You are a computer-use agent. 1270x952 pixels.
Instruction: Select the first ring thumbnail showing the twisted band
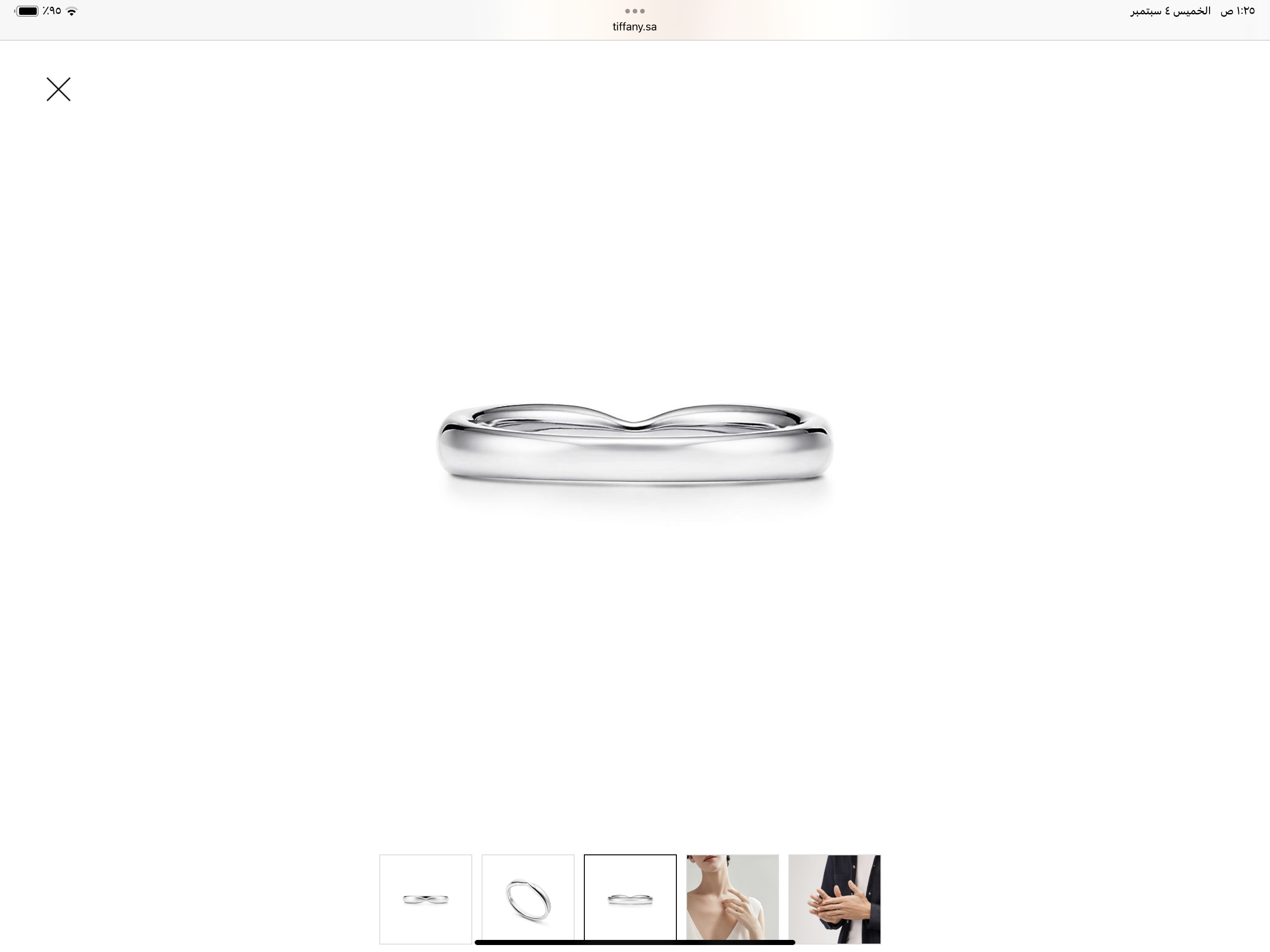(x=425, y=898)
